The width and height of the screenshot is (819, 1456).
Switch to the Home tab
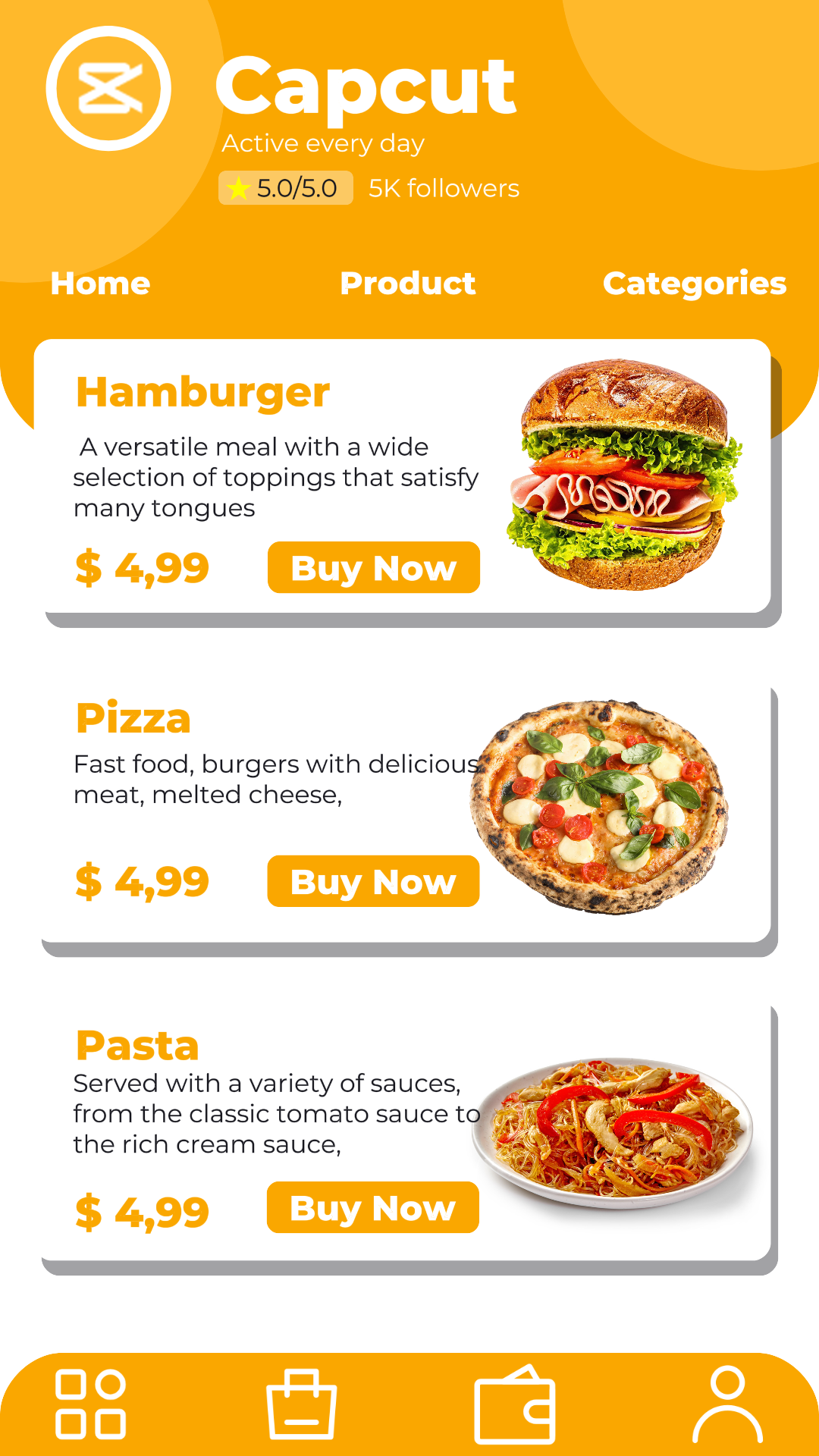(100, 284)
